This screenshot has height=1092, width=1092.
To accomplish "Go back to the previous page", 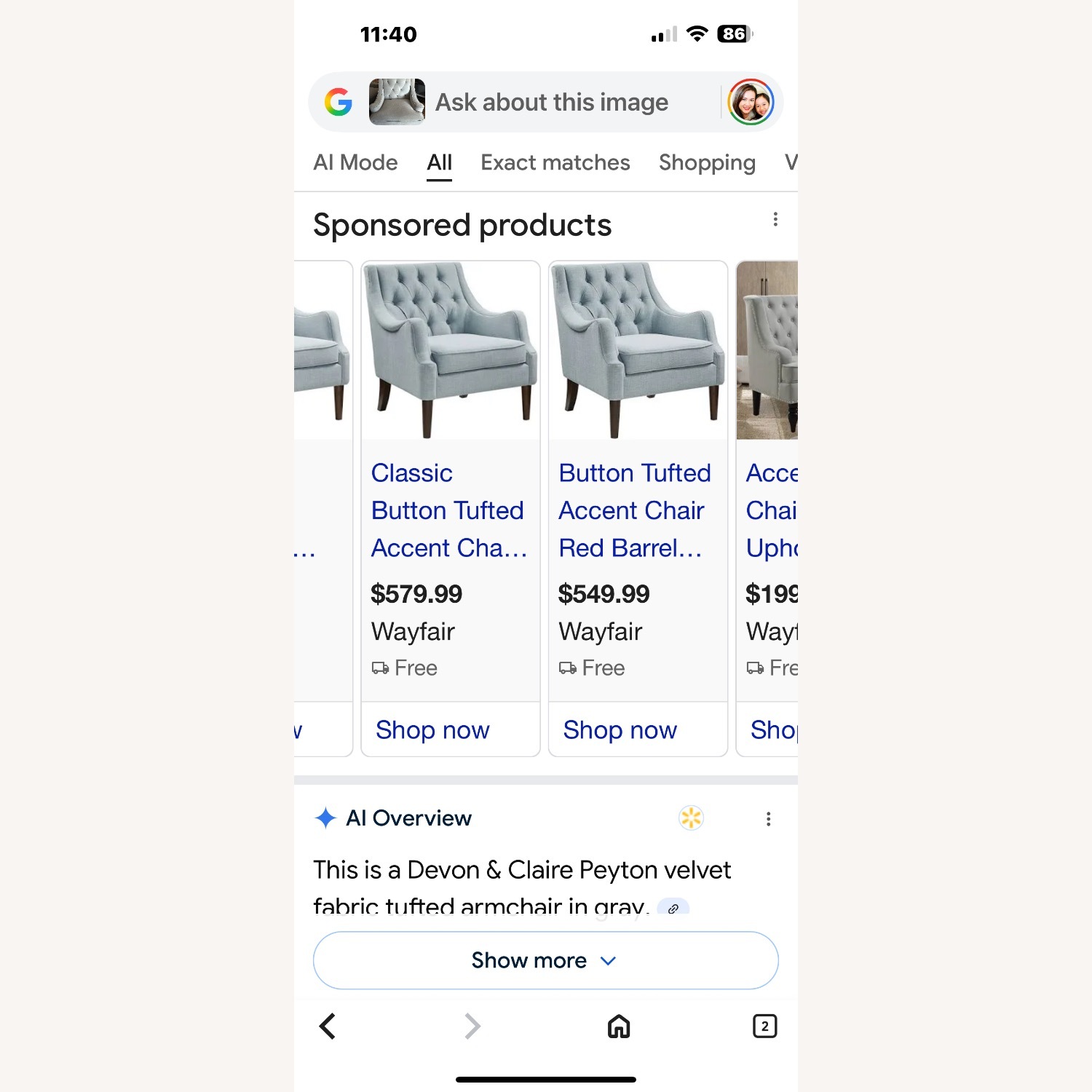I will pyautogui.click(x=328, y=1026).
